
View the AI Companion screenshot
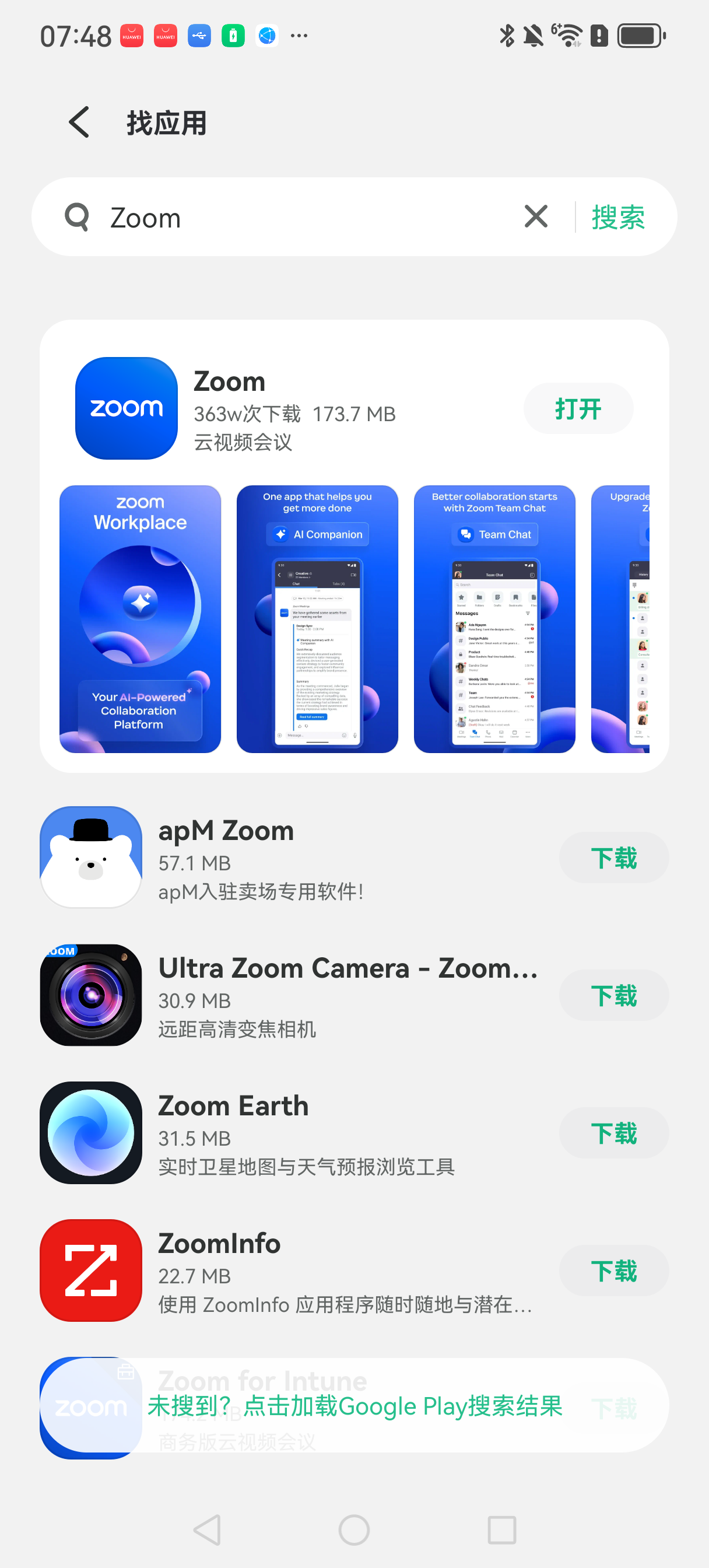pos(317,619)
